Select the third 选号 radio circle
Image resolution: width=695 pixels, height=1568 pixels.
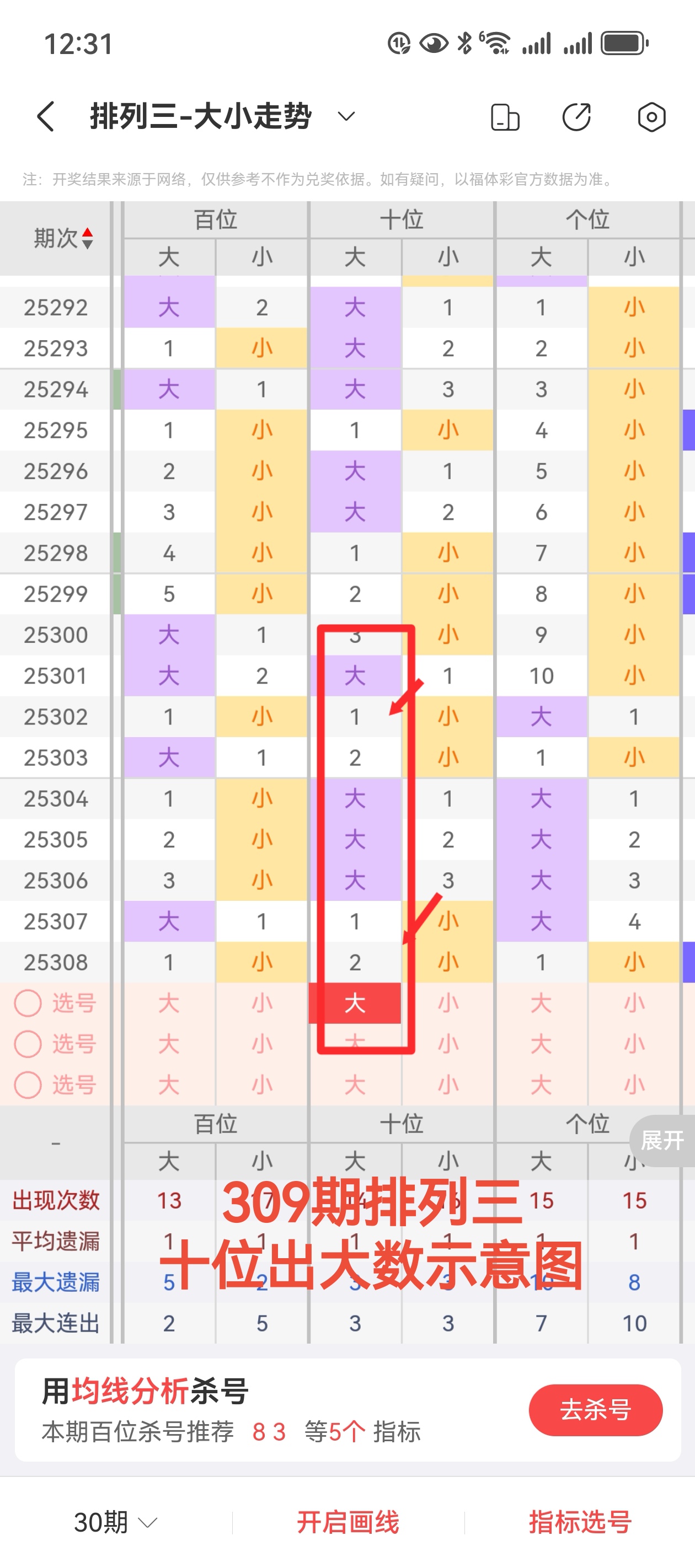click(28, 1084)
